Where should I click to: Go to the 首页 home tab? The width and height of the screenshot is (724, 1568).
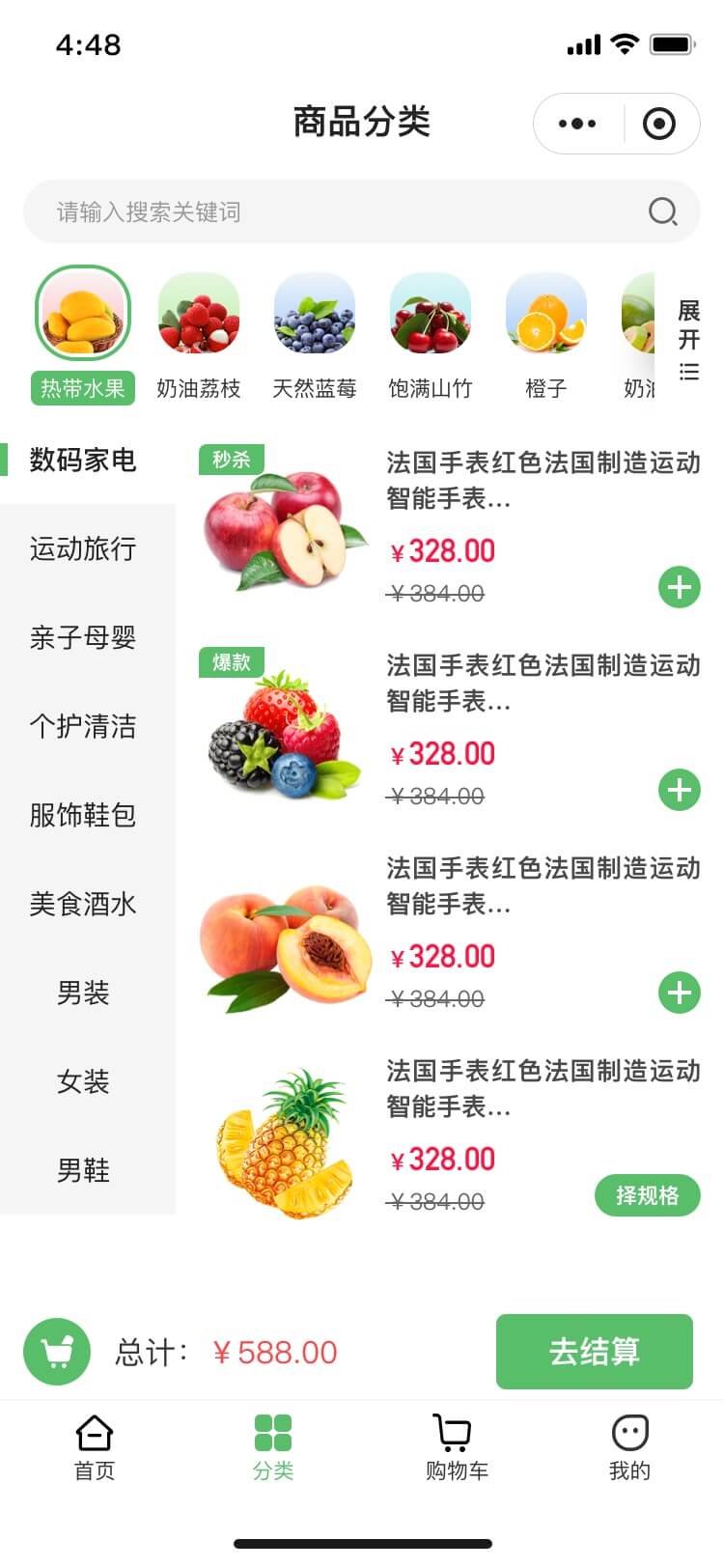click(x=94, y=1446)
